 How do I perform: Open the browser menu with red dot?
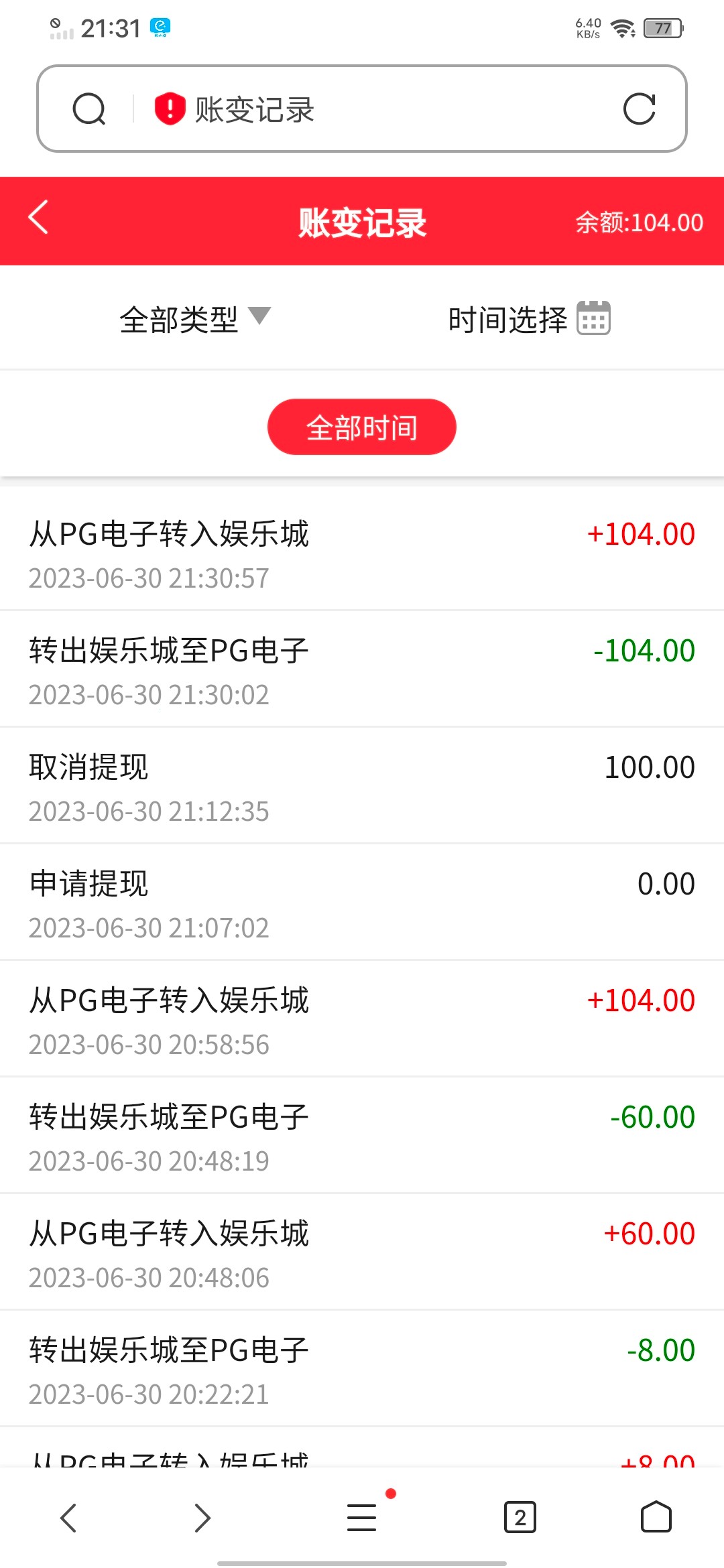pos(361,1516)
